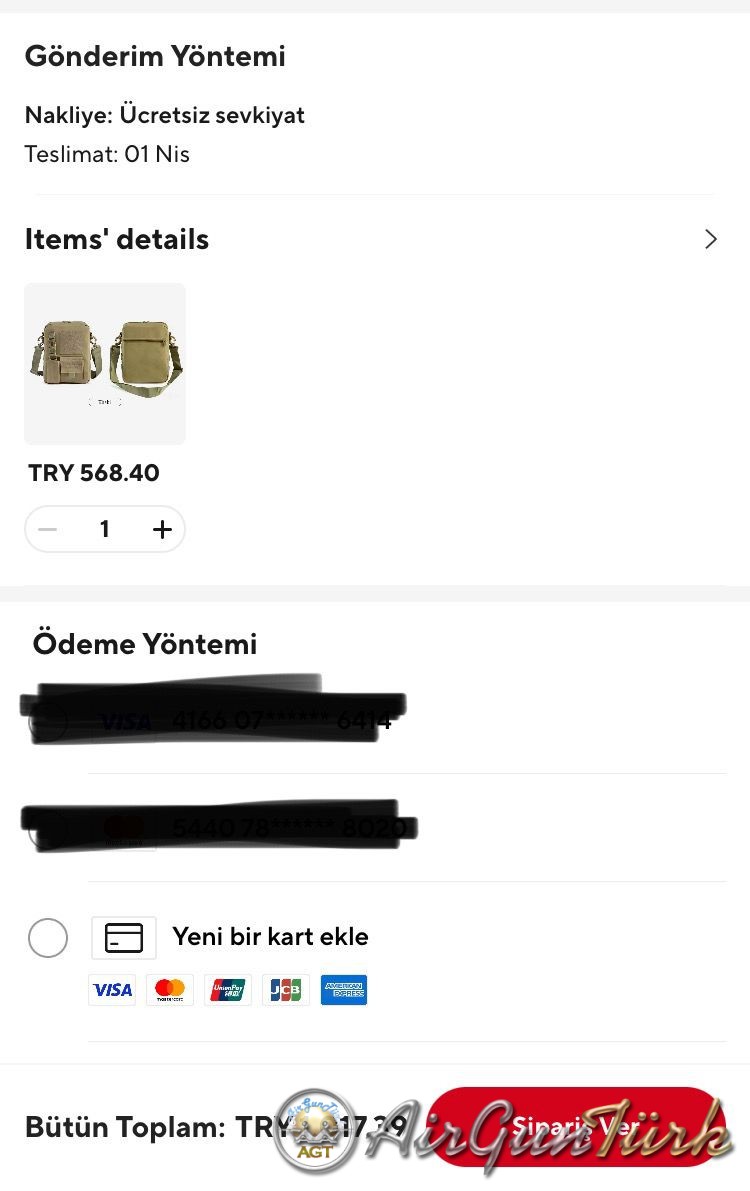
Task: Select the saved Mastercard
Action: pyautogui.click(x=48, y=828)
